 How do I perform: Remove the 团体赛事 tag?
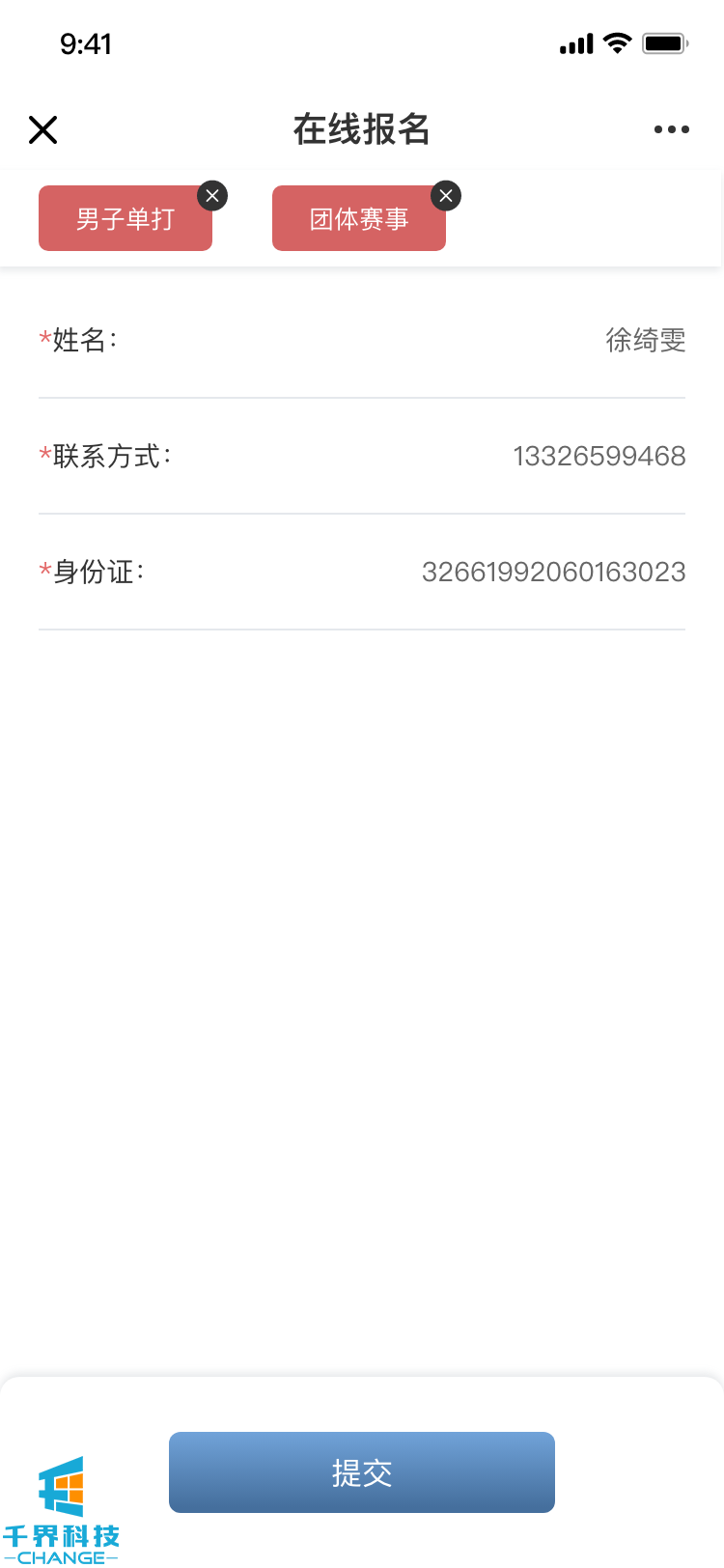tap(446, 196)
